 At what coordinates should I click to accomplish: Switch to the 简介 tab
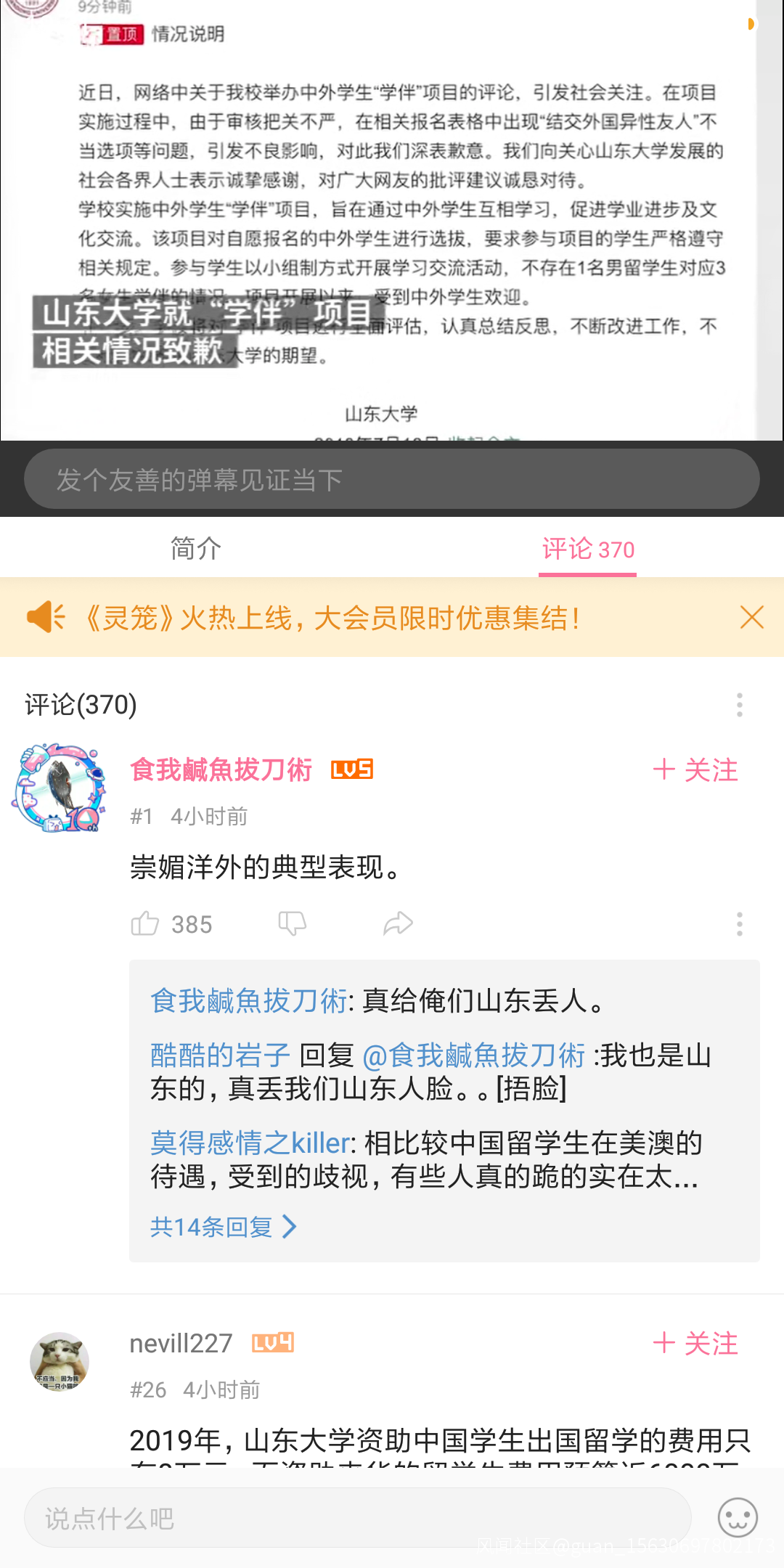point(196,549)
